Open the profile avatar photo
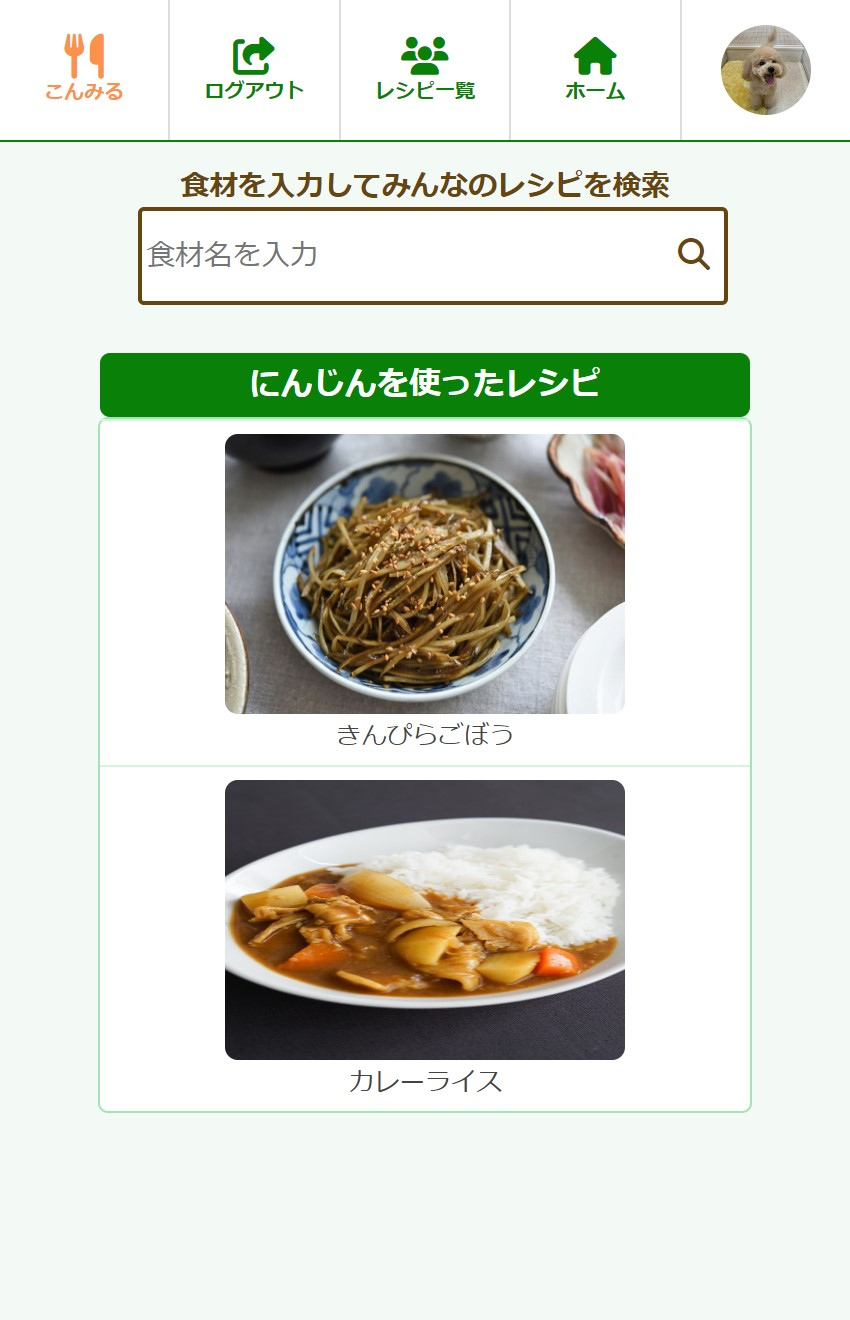 point(765,69)
